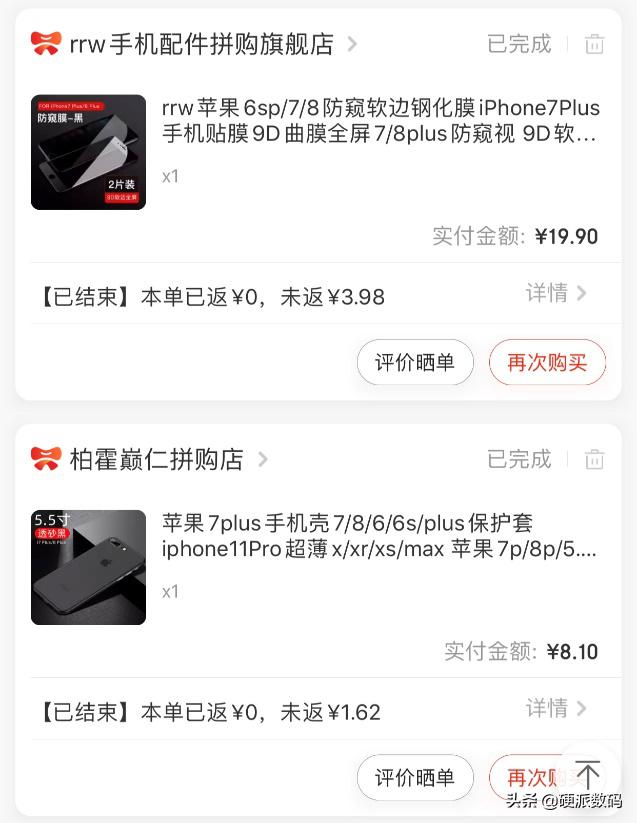This screenshot has height=823, width=637.
Task: Tap 评价晒单 for the phone case order
Action: pos(415,777)
